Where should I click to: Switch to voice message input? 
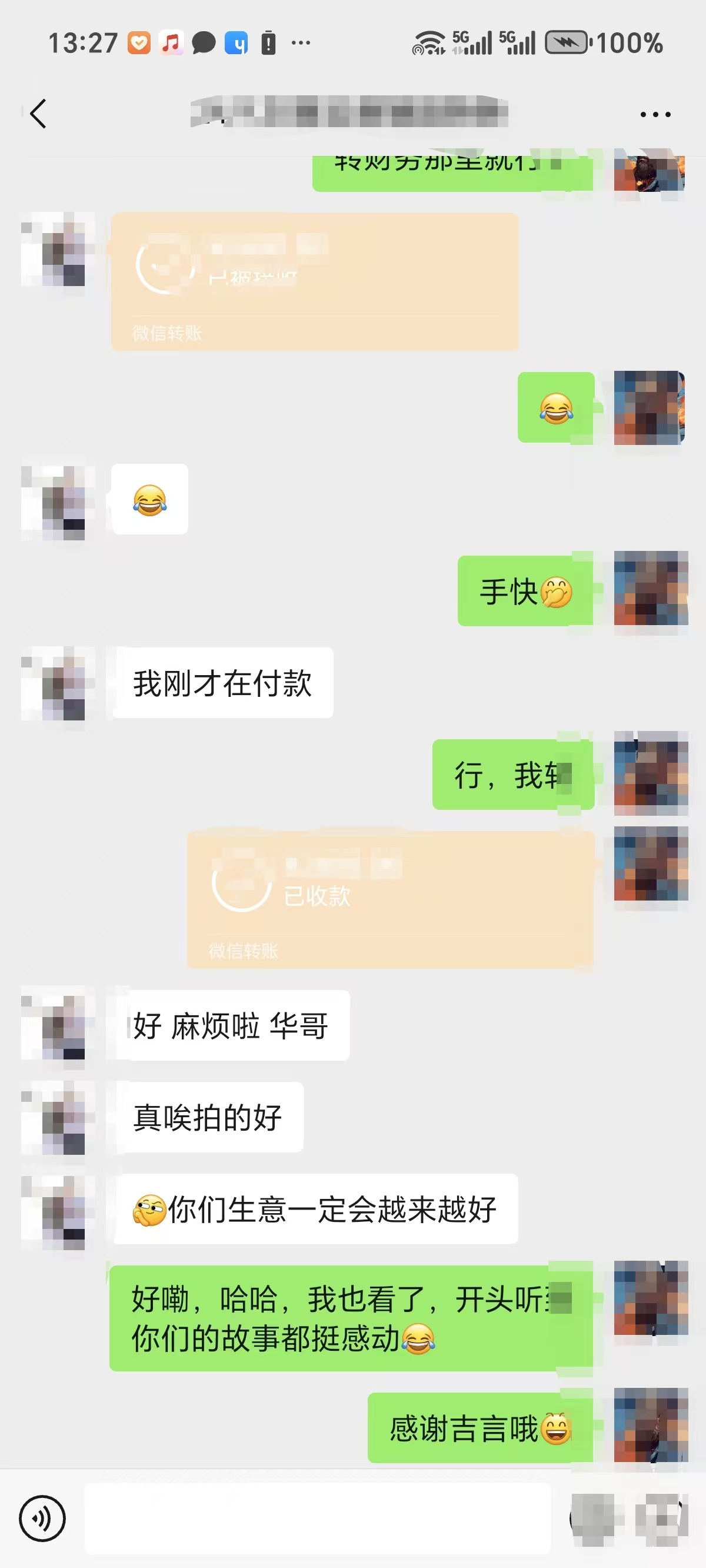42,1518
